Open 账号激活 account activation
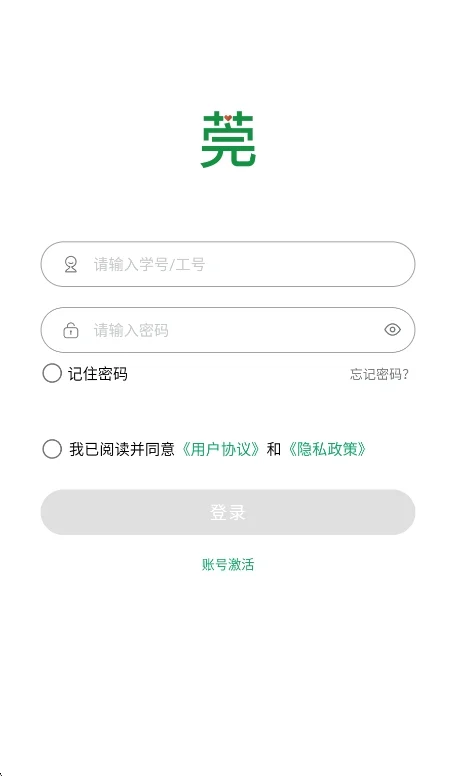This screenshot has height=776, width=456. click(x=228, y=565)
